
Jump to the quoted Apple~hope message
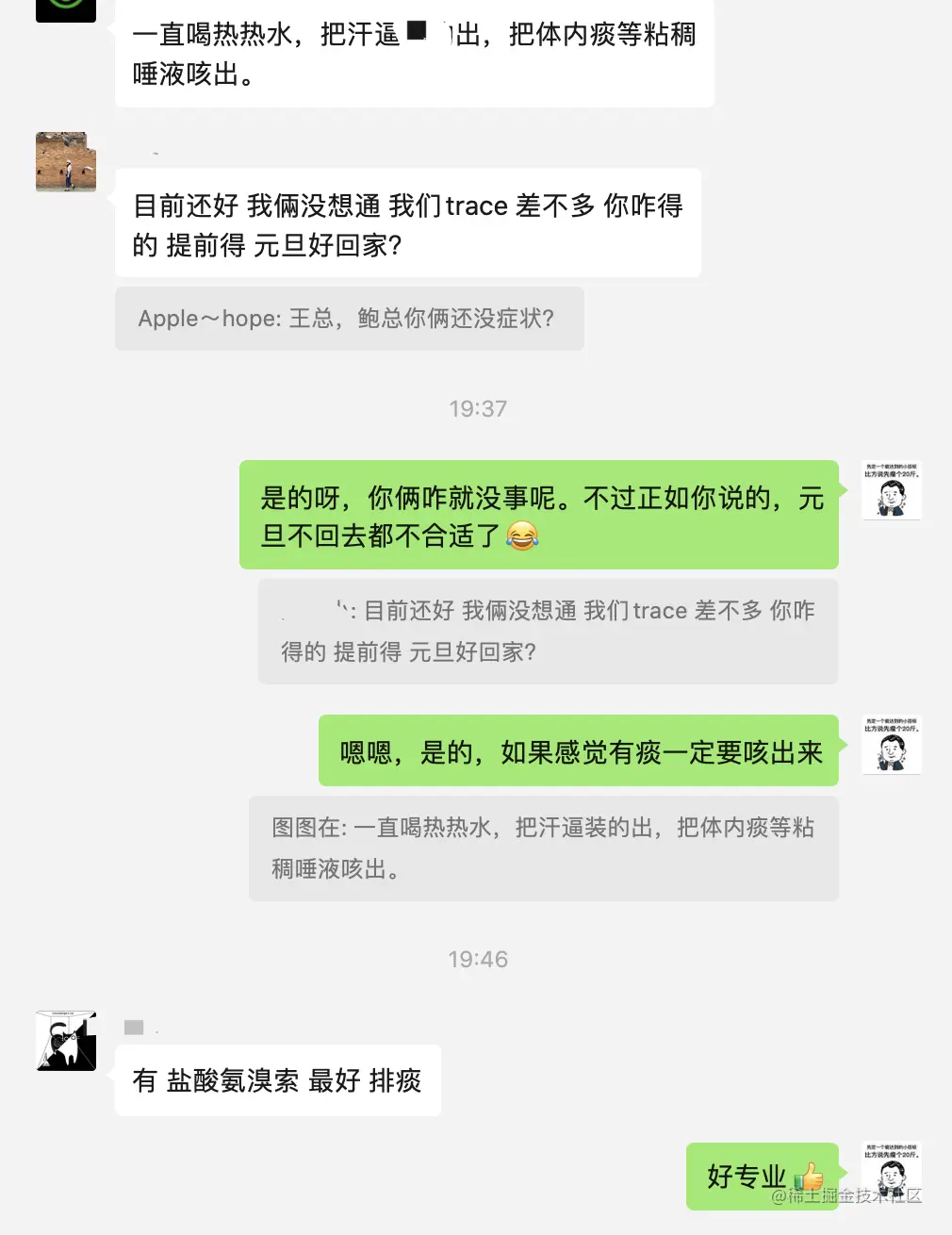[349, 319]
